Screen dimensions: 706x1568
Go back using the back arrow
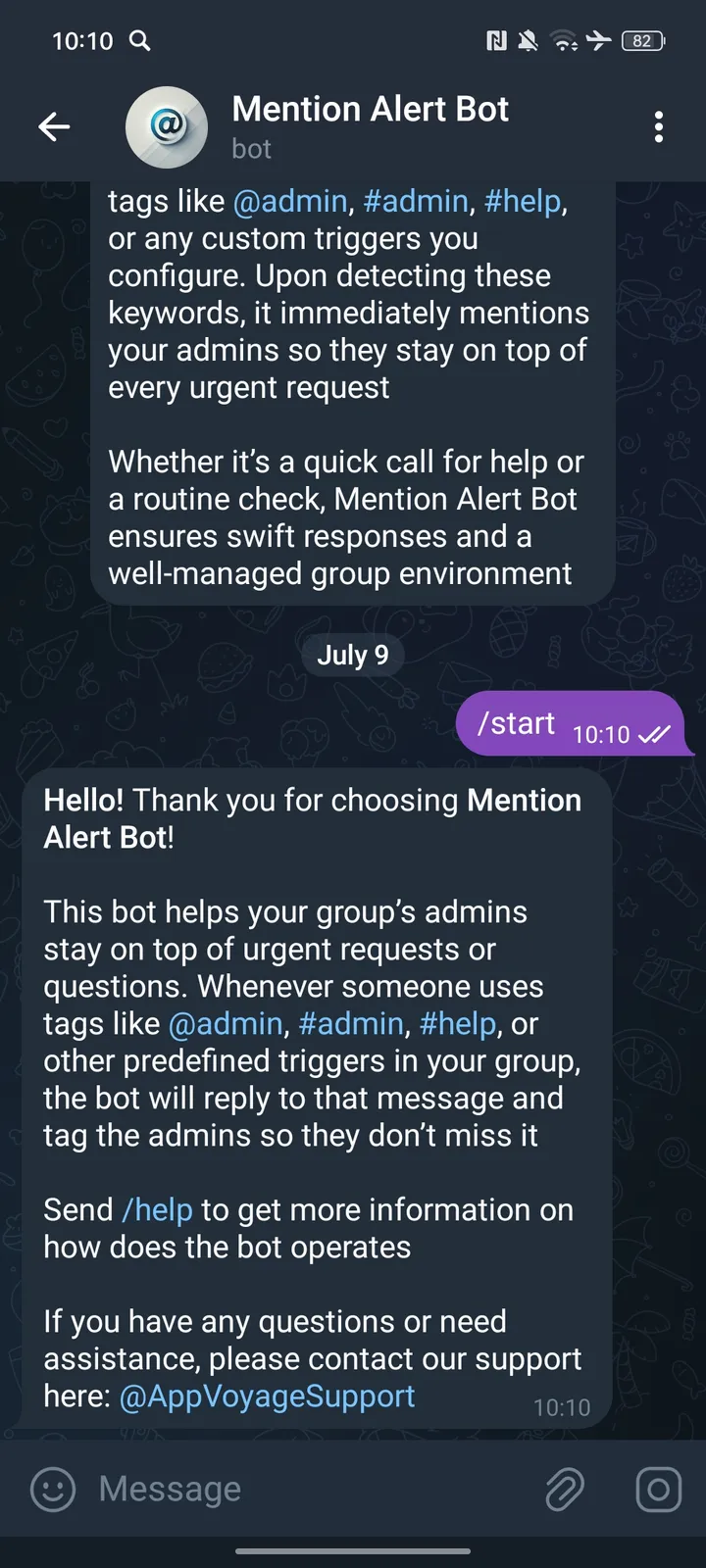54,126
